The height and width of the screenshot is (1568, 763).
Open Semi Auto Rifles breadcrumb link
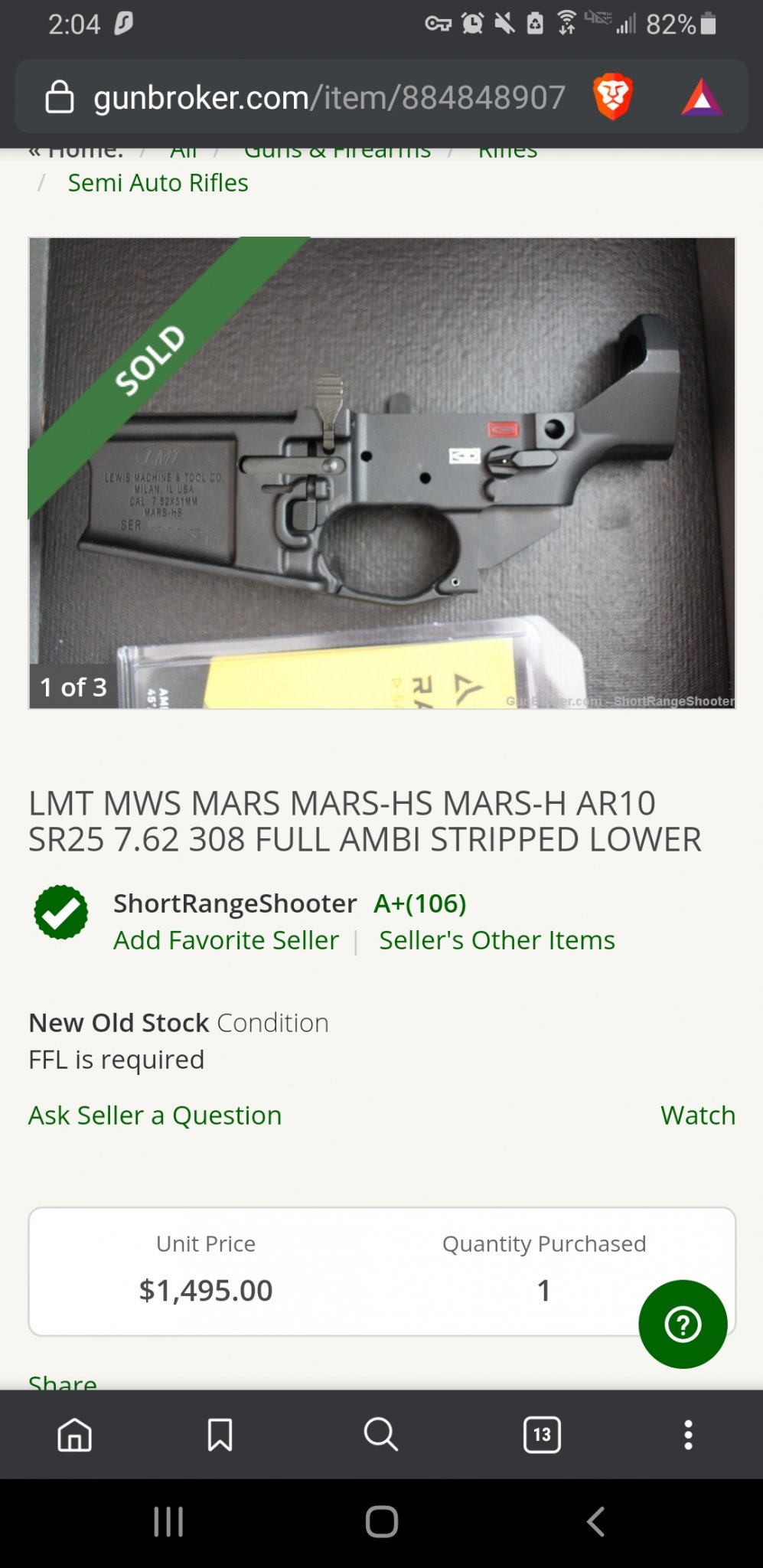click(158, 183)
